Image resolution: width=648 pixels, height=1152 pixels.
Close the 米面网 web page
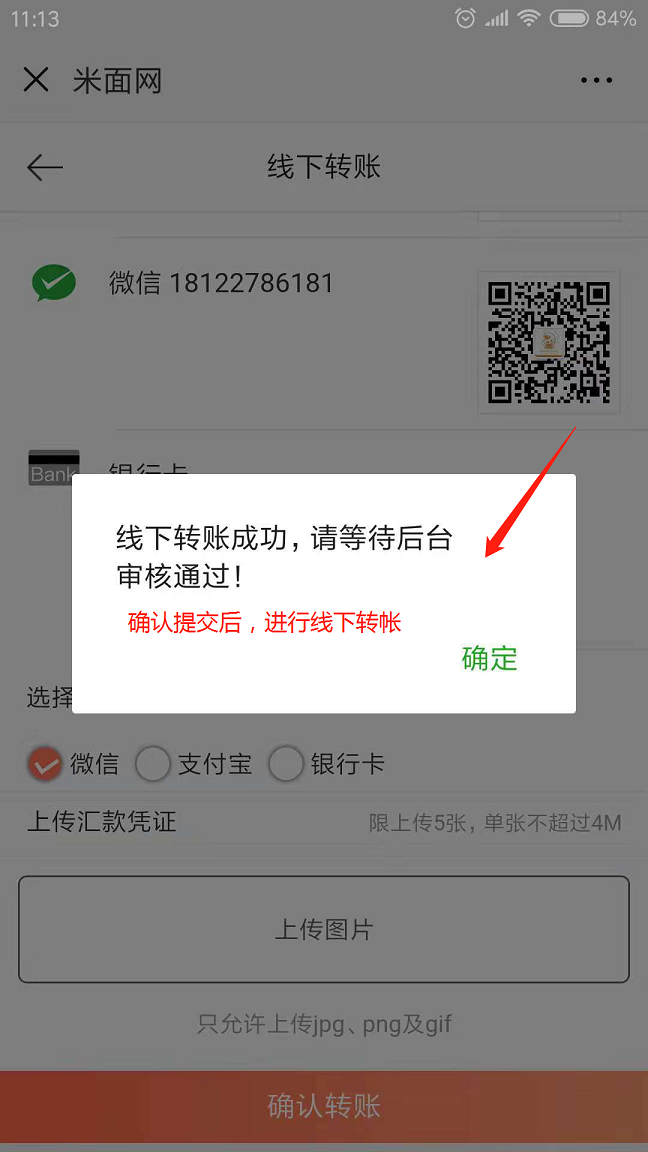pos(36,80)
